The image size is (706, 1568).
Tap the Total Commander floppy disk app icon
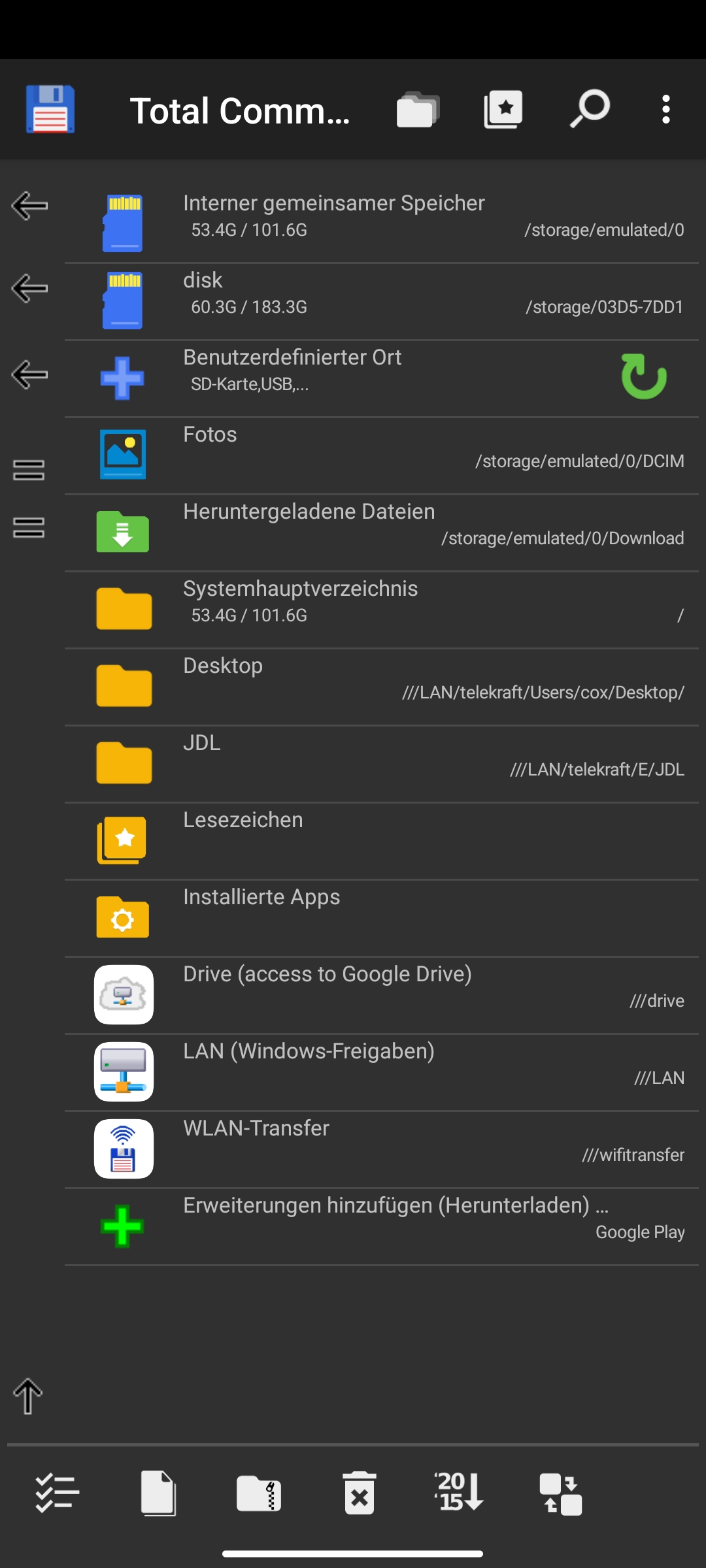pos(50,109)
